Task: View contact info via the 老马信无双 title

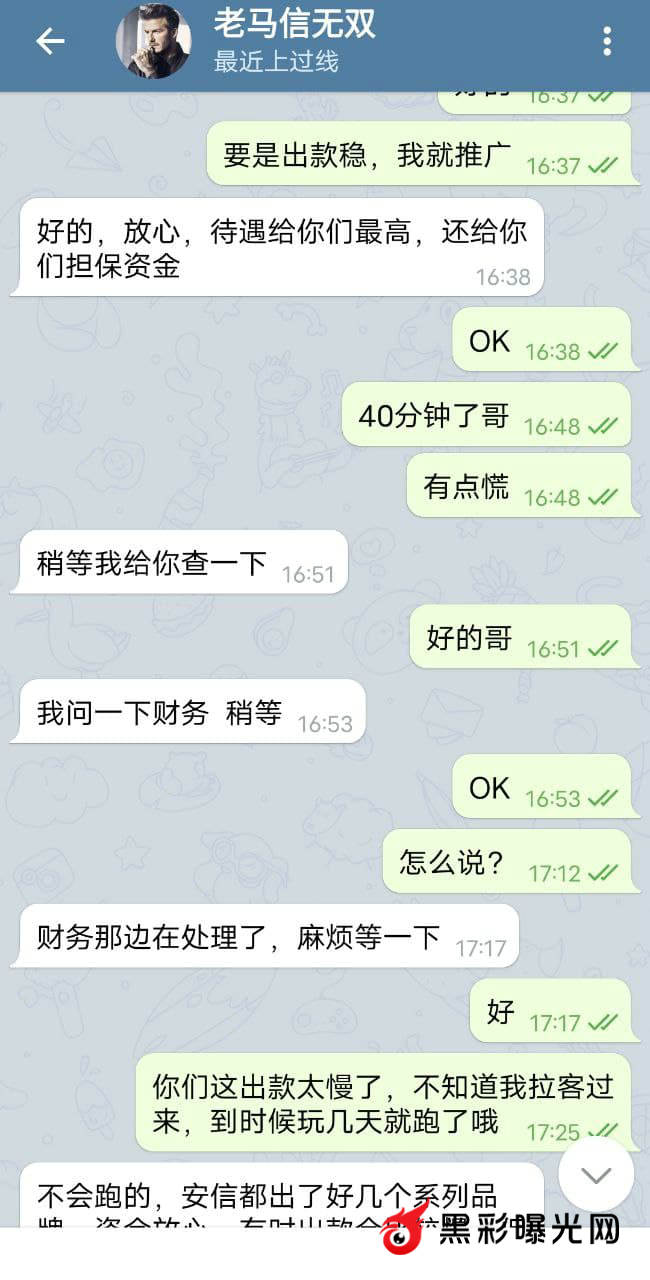Action: 294,26
